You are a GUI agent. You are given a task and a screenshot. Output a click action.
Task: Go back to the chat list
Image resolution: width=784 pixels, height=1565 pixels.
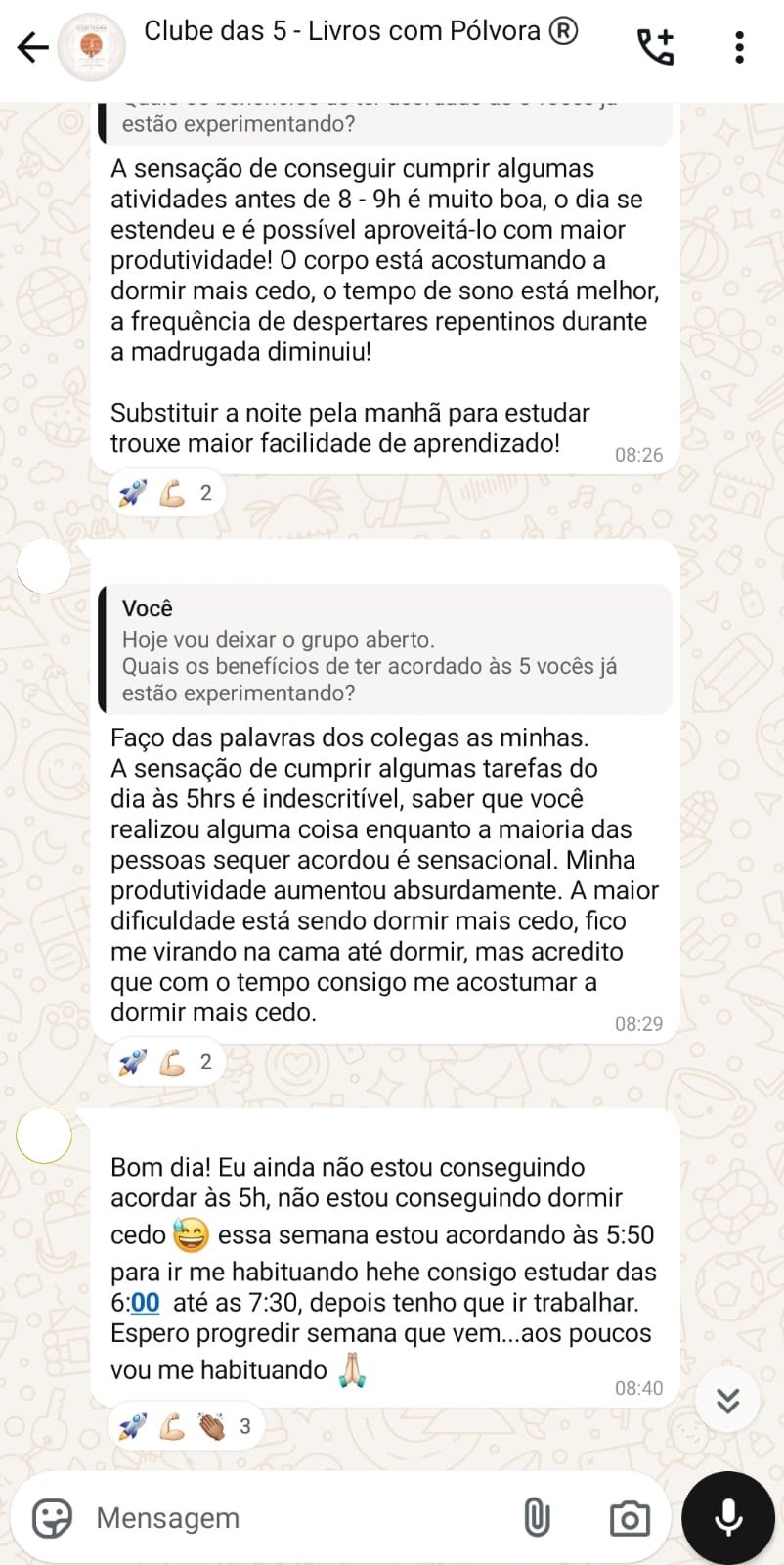click(32, 47)
